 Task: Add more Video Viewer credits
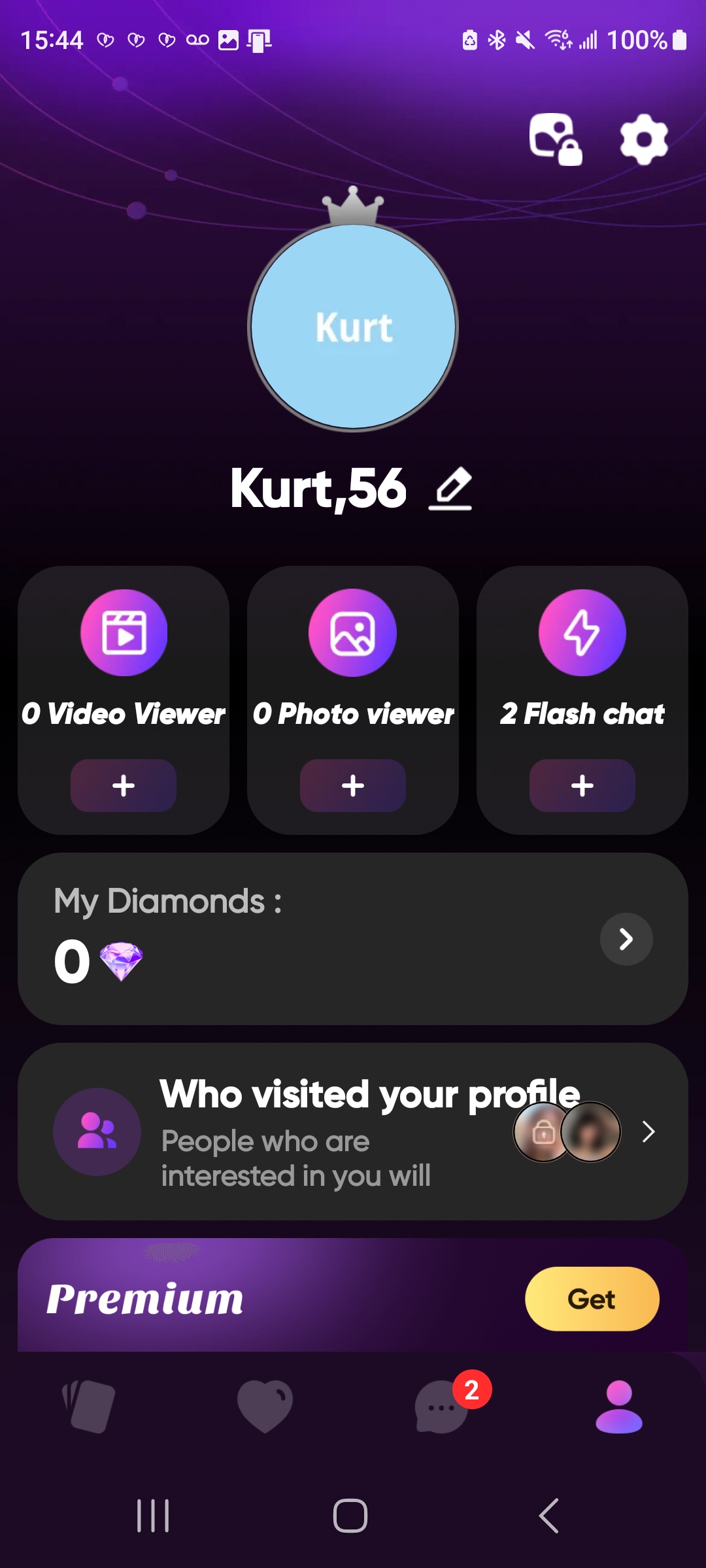(124, 785)
